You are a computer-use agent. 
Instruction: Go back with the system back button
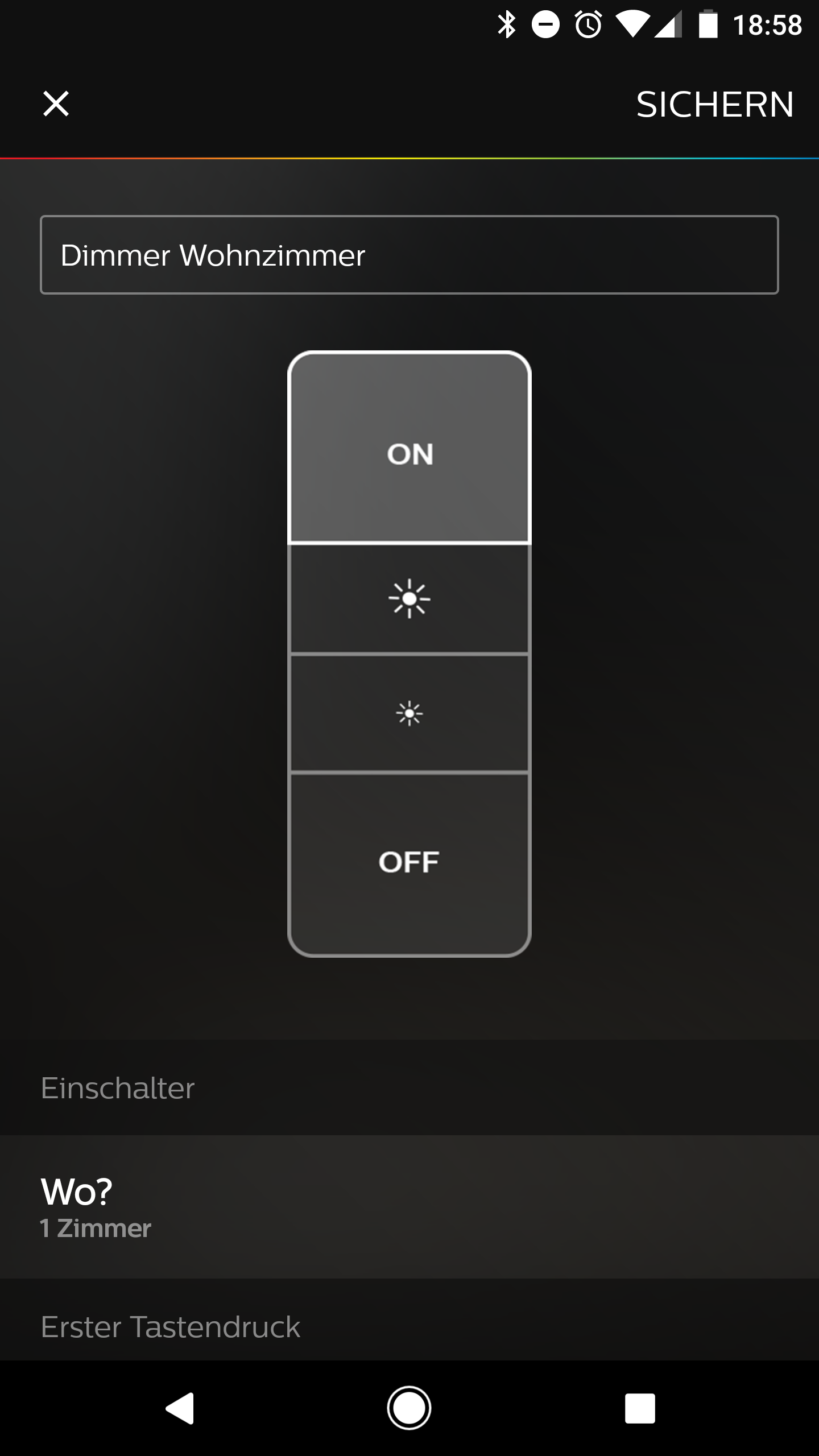(x=180, y=1408)
